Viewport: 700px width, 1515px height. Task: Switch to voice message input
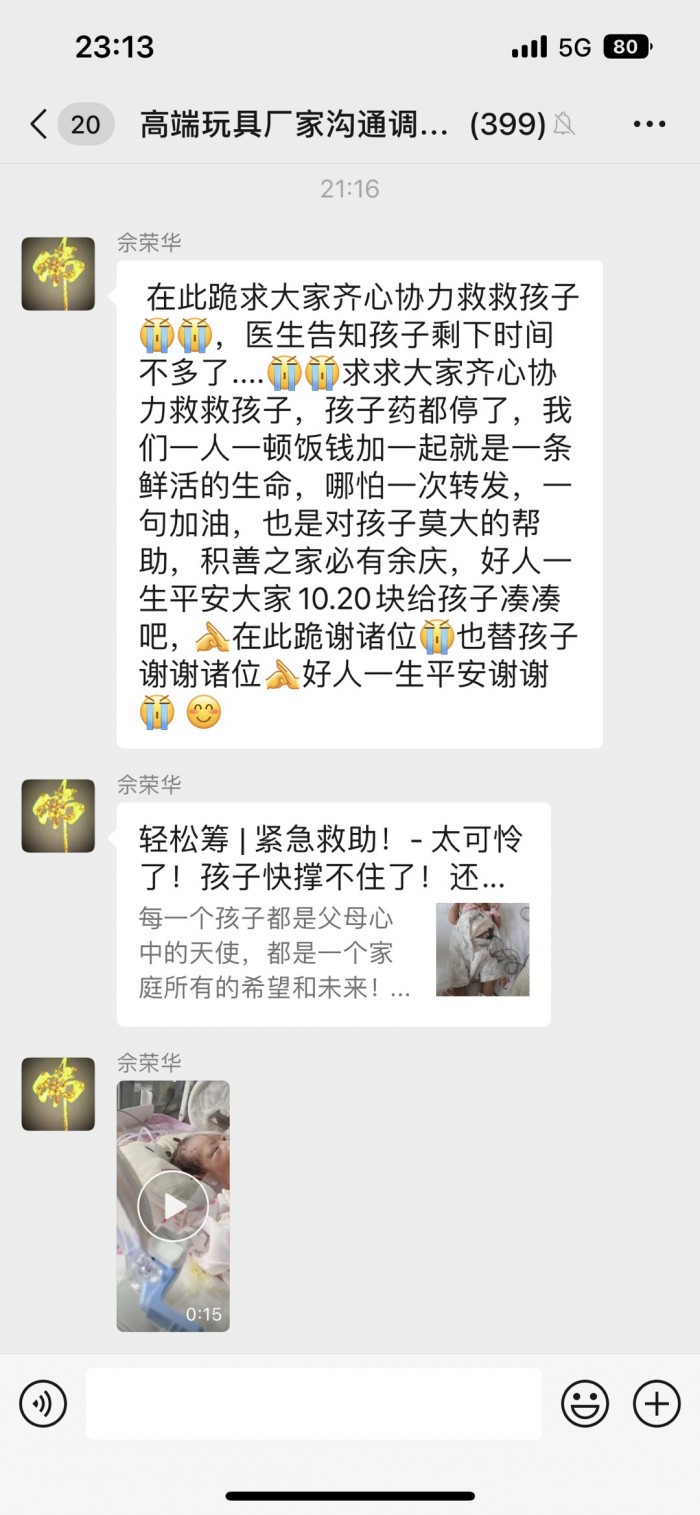point(43,1404)
